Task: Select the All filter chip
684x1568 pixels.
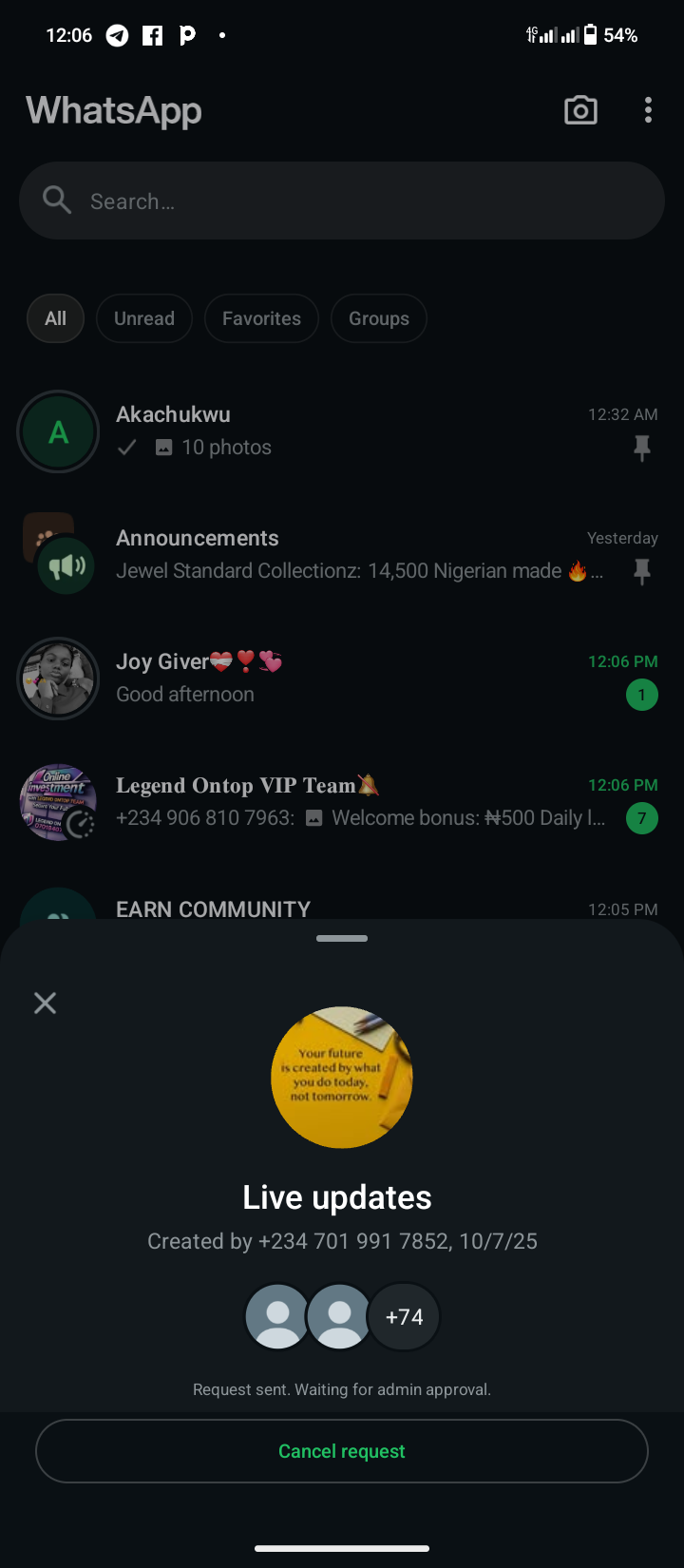Action: (x=56, y=318)
